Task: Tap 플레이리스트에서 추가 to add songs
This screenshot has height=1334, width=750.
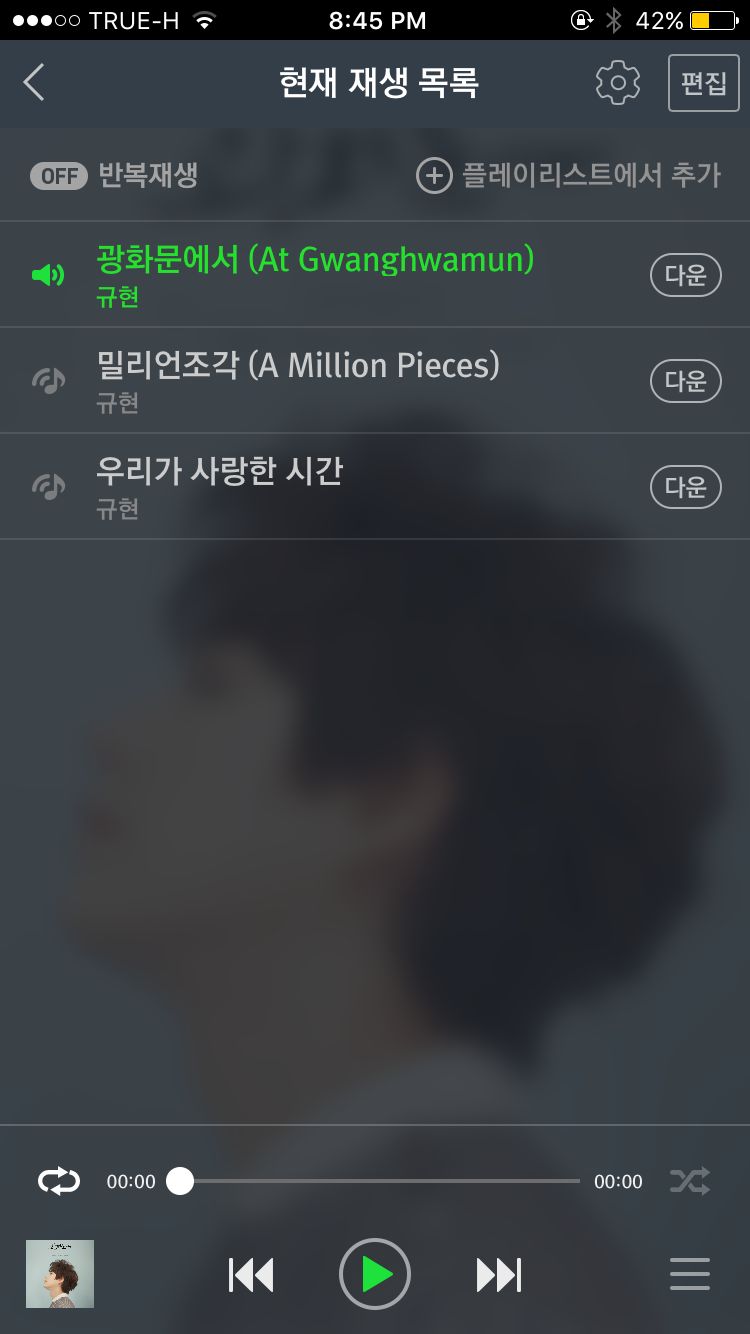Action: [568, 176]
